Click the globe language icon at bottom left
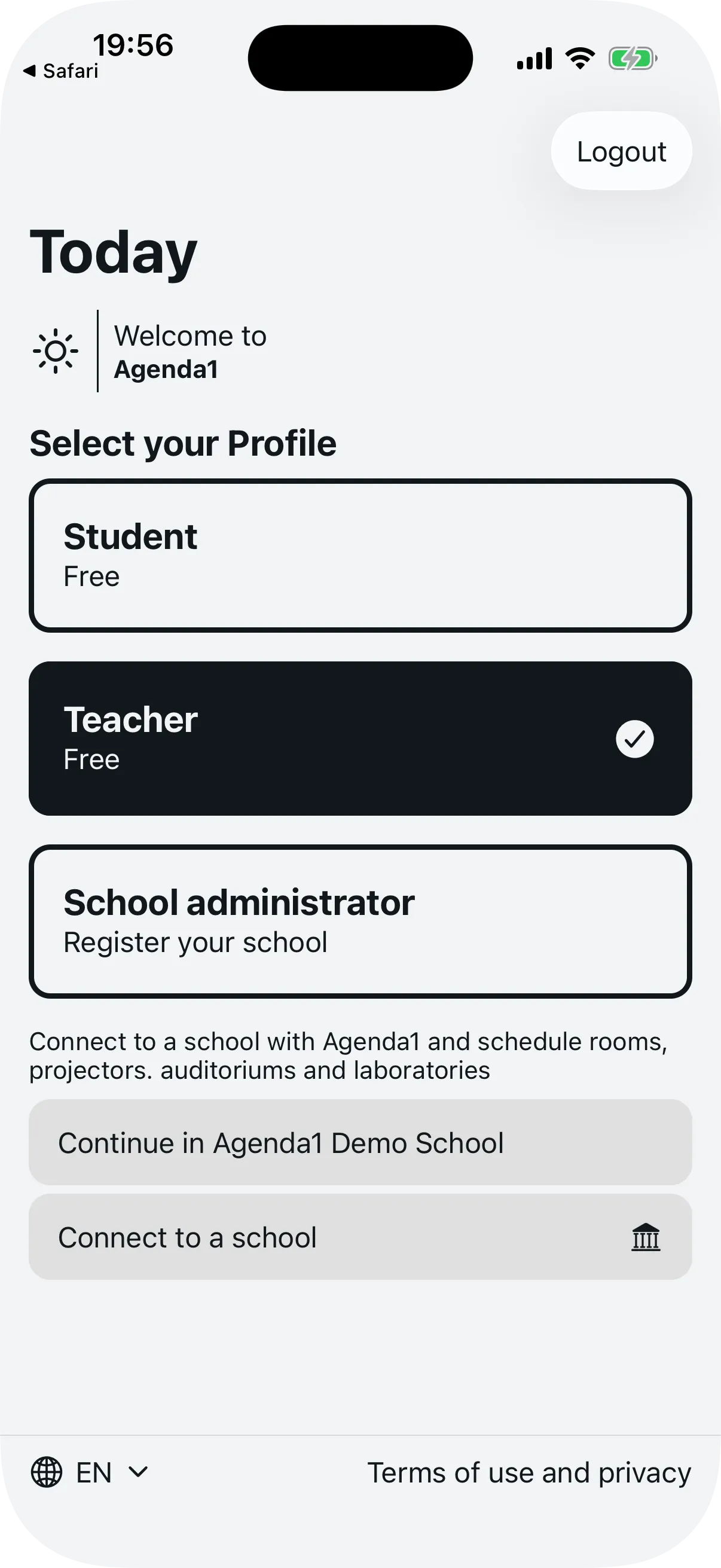 pyautogui.click(x=45, y=1472)
